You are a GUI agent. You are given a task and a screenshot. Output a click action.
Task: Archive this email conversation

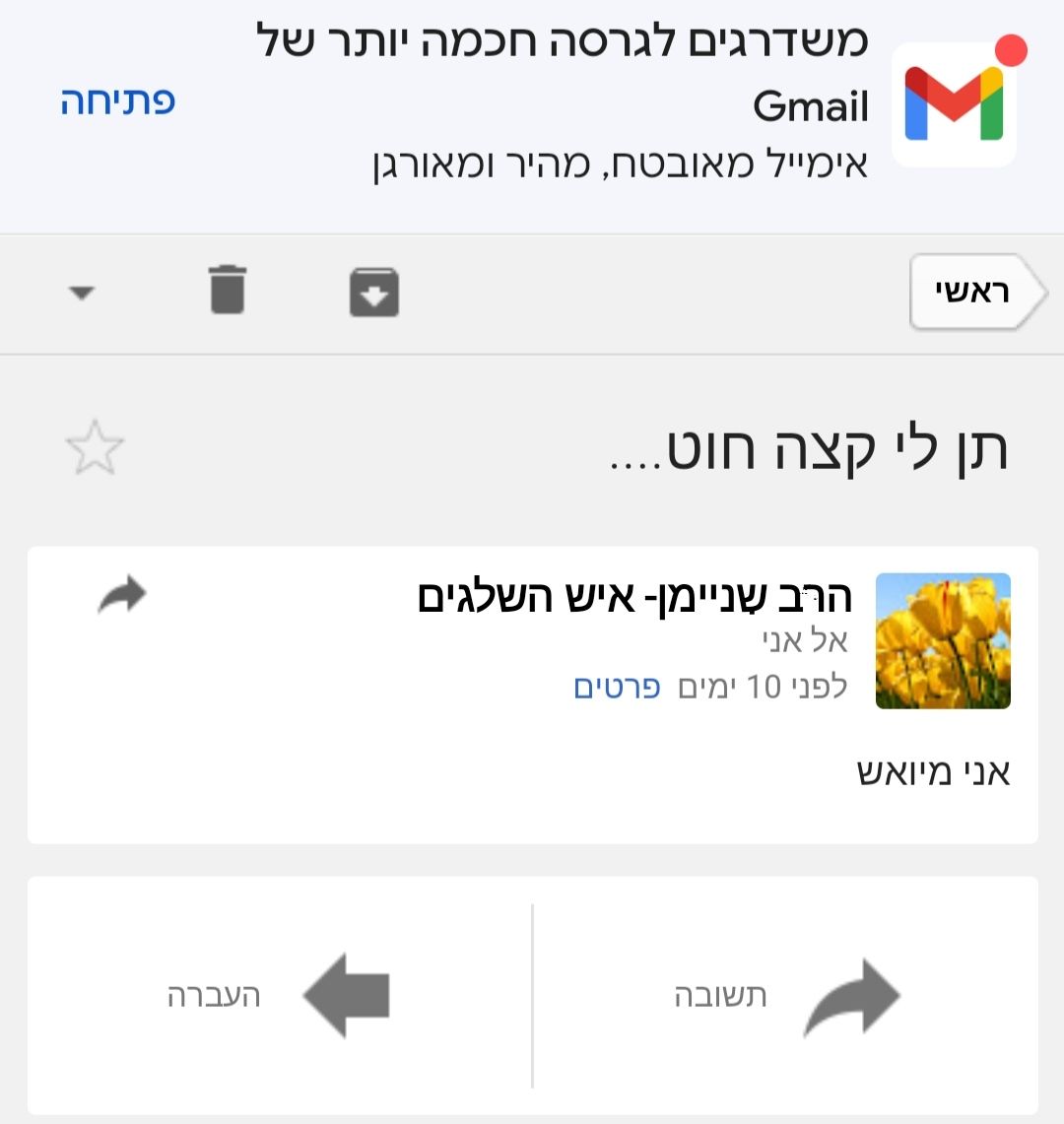373,293
